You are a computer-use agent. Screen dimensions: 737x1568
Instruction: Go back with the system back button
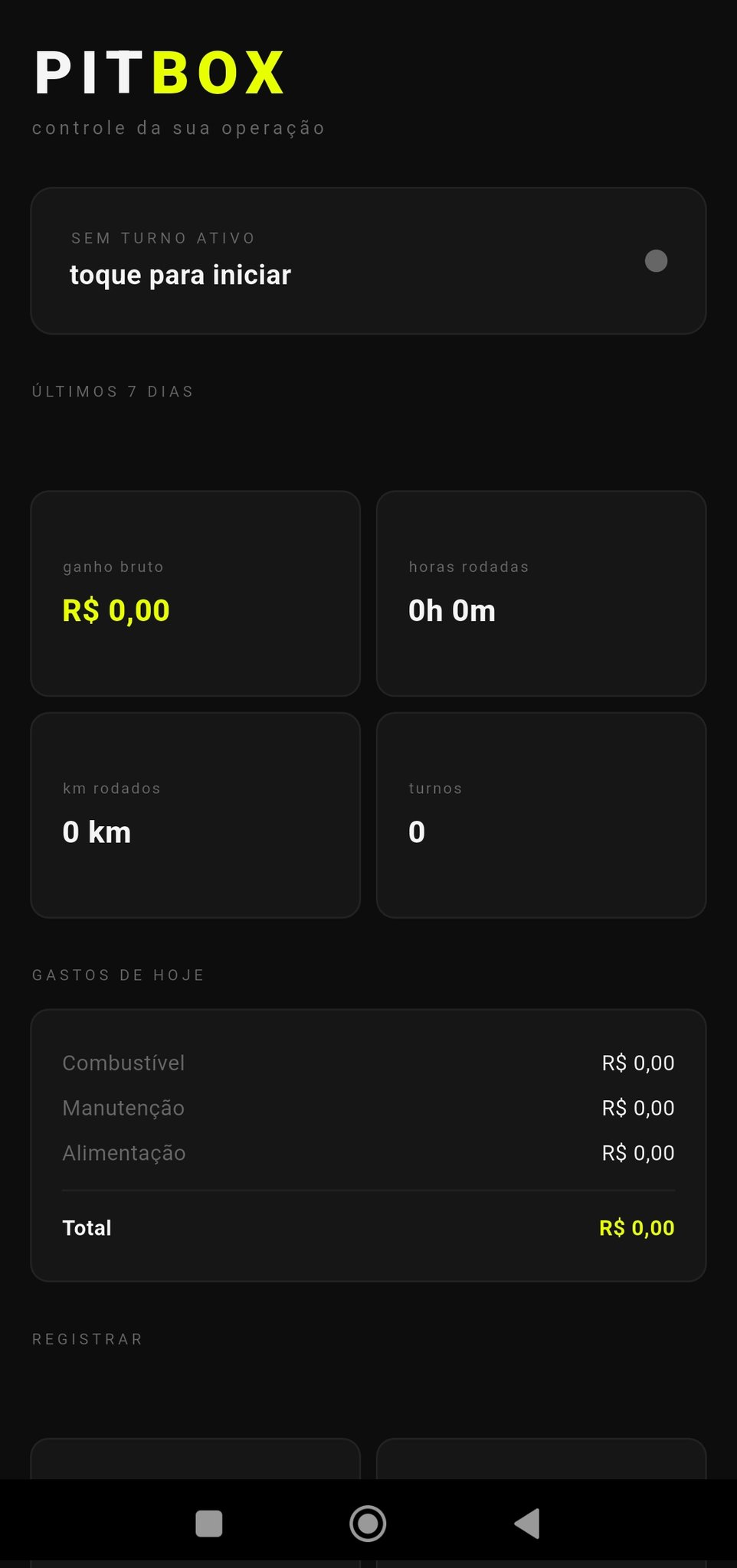pos(527,1524)
